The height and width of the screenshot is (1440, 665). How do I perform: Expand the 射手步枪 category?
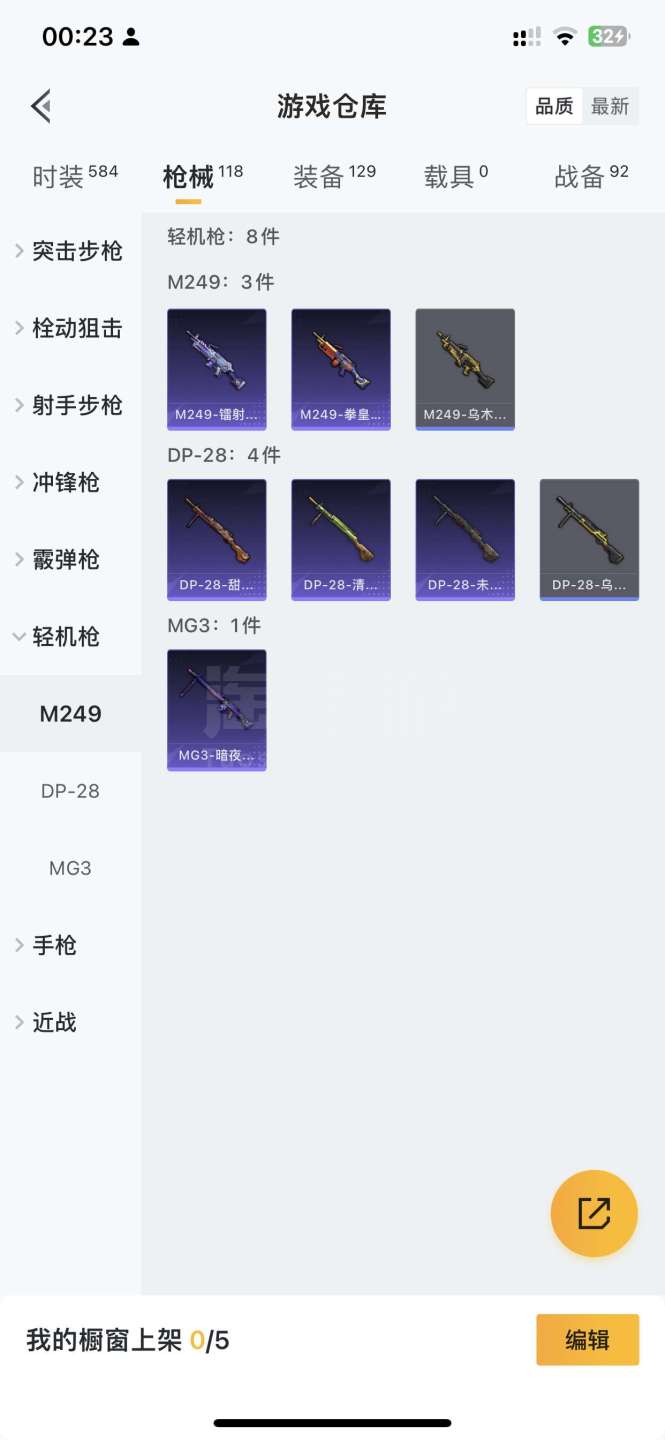pos(70,405)
